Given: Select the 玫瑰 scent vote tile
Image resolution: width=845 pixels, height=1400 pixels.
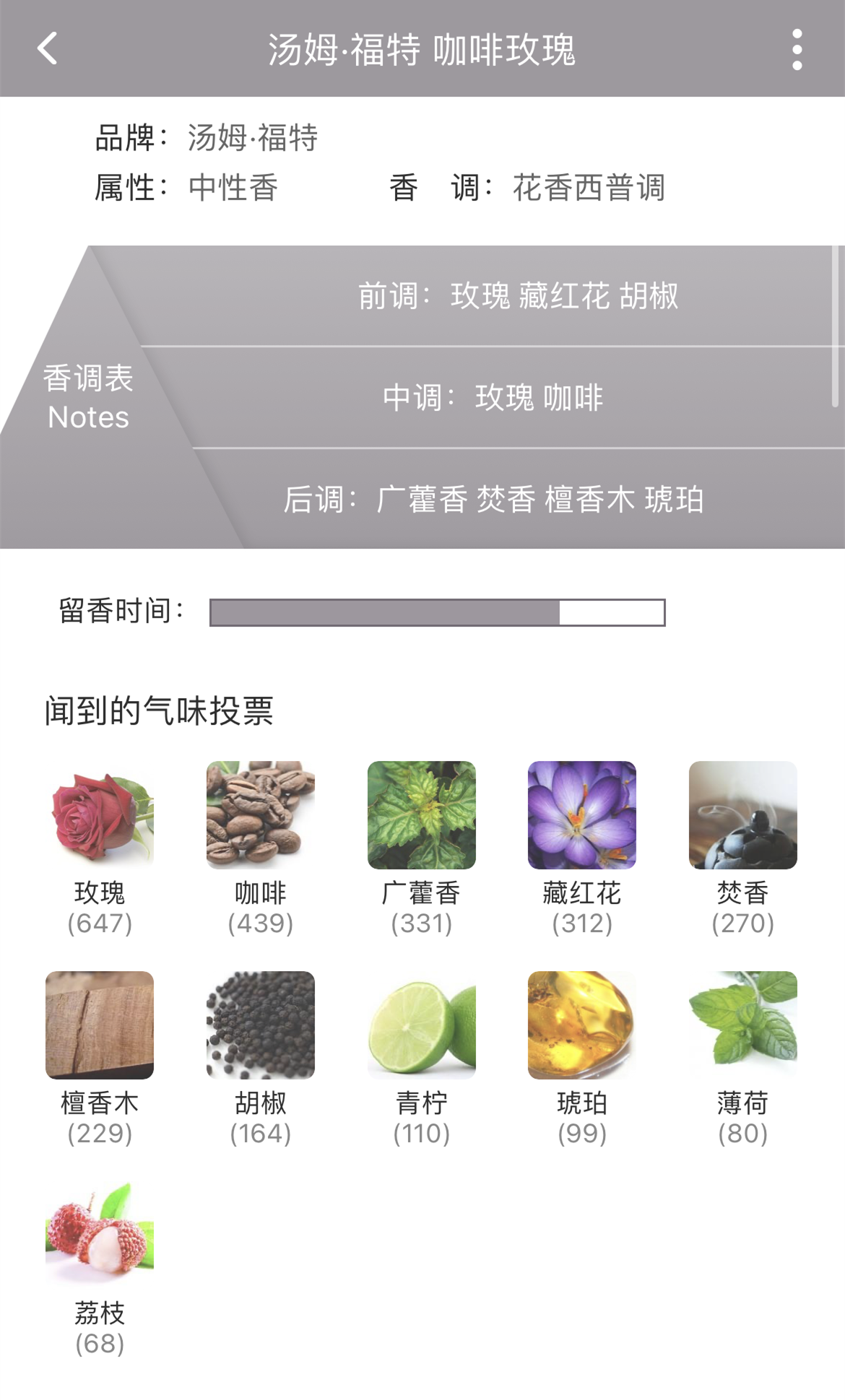Looking at the screenshot, I should point(100,816).
